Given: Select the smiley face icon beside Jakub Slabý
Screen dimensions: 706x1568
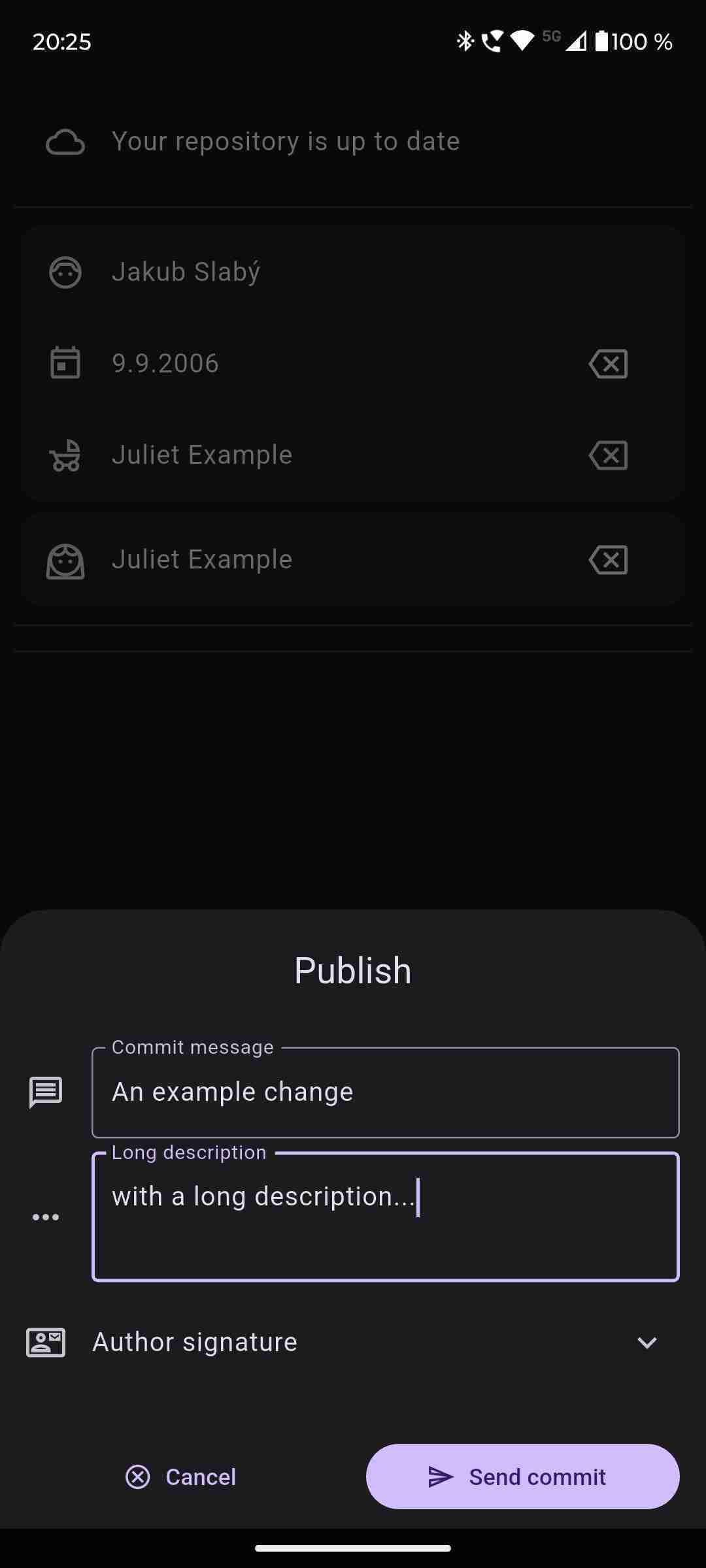Looking at the screenshot, I should click(x=66, y=271).
